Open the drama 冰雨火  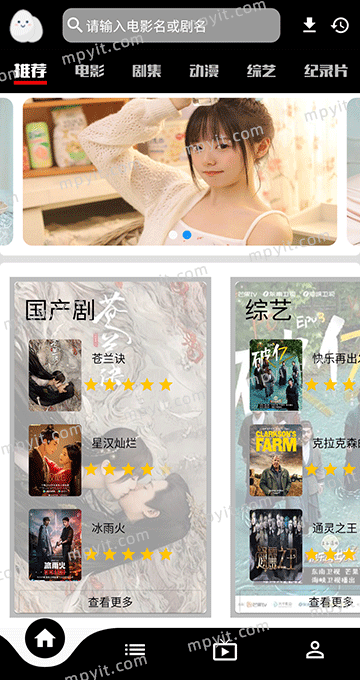108,528
